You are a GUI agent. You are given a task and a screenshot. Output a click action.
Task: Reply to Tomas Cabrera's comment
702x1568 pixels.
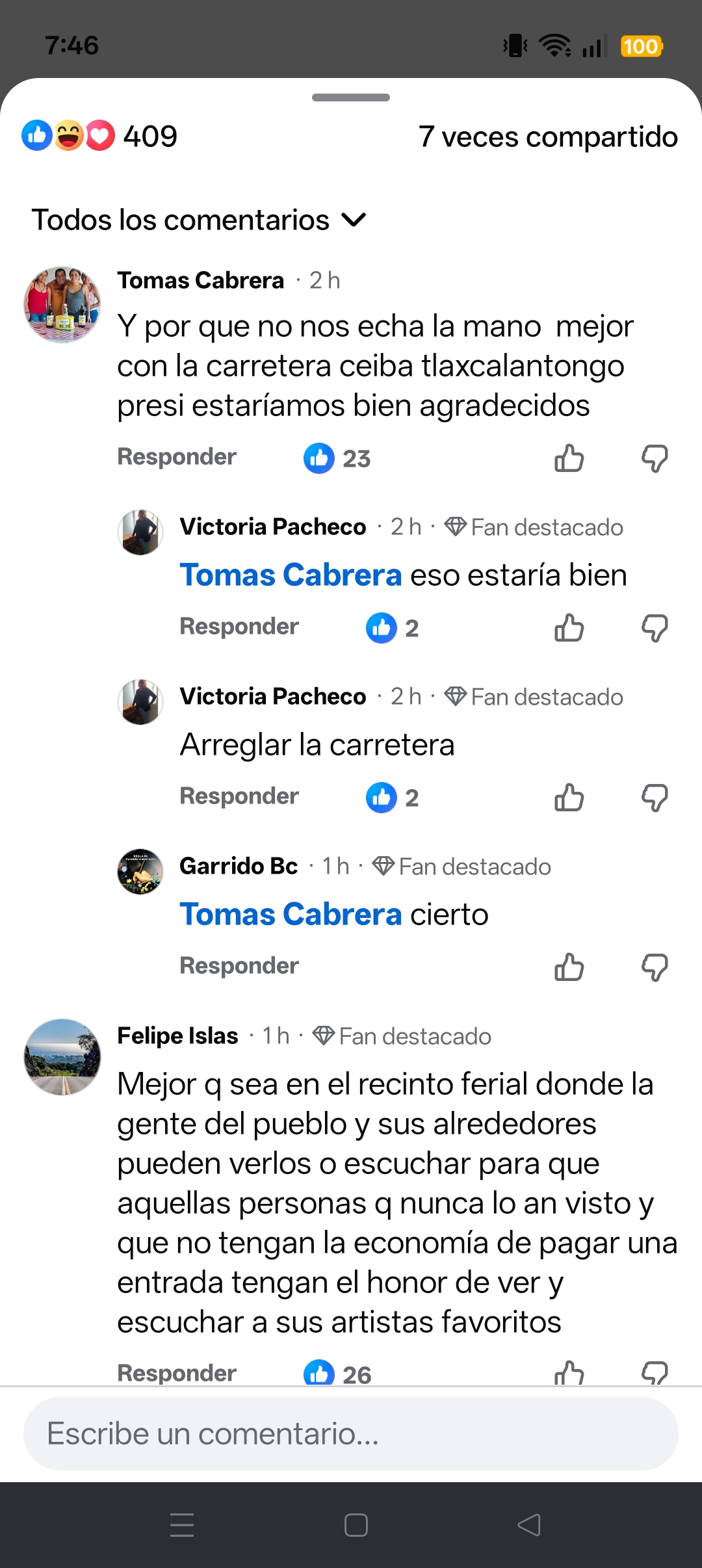pos(176,457)
